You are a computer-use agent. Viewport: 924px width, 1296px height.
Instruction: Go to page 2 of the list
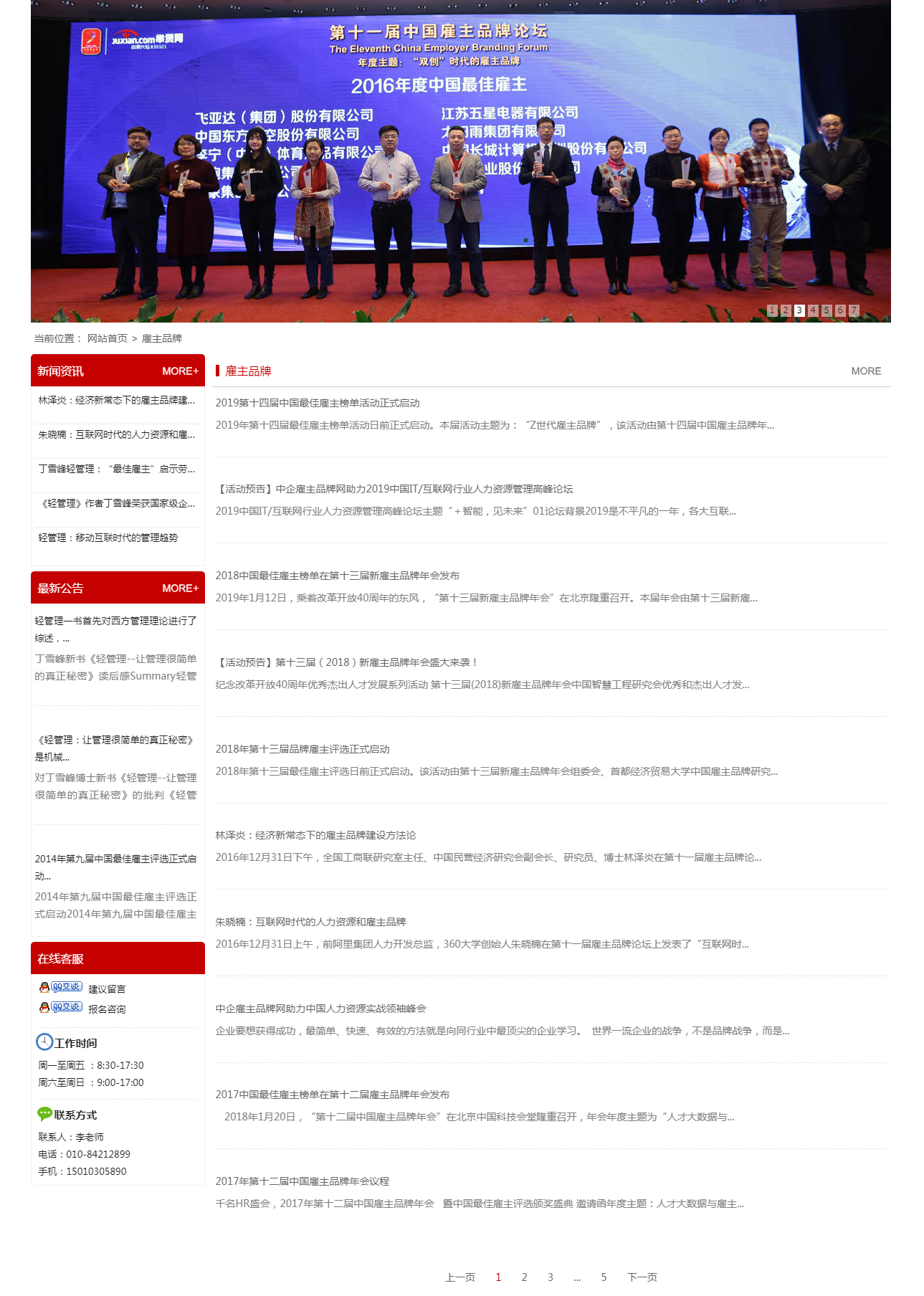pos(524,1277)
